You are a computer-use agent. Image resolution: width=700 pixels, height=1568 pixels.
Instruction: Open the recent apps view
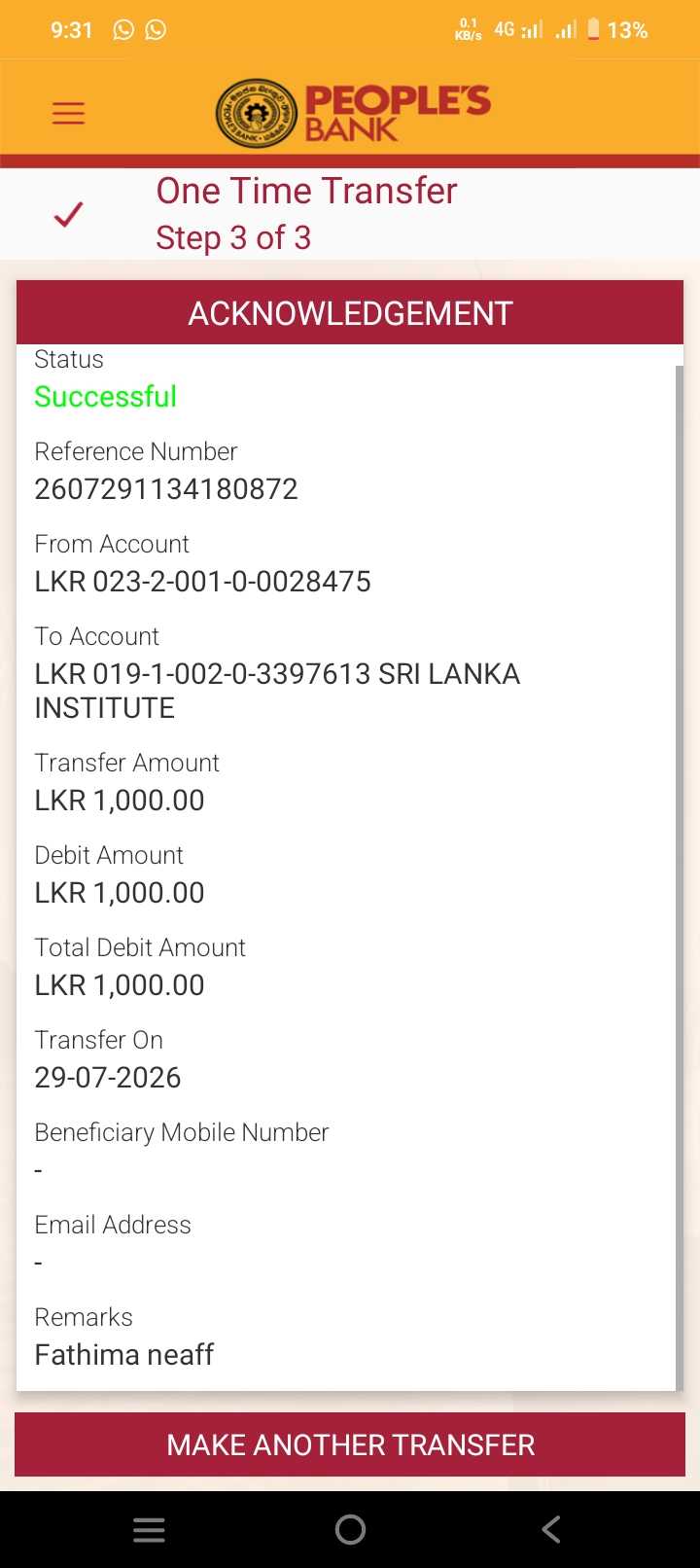click(x=149, y=1529)
